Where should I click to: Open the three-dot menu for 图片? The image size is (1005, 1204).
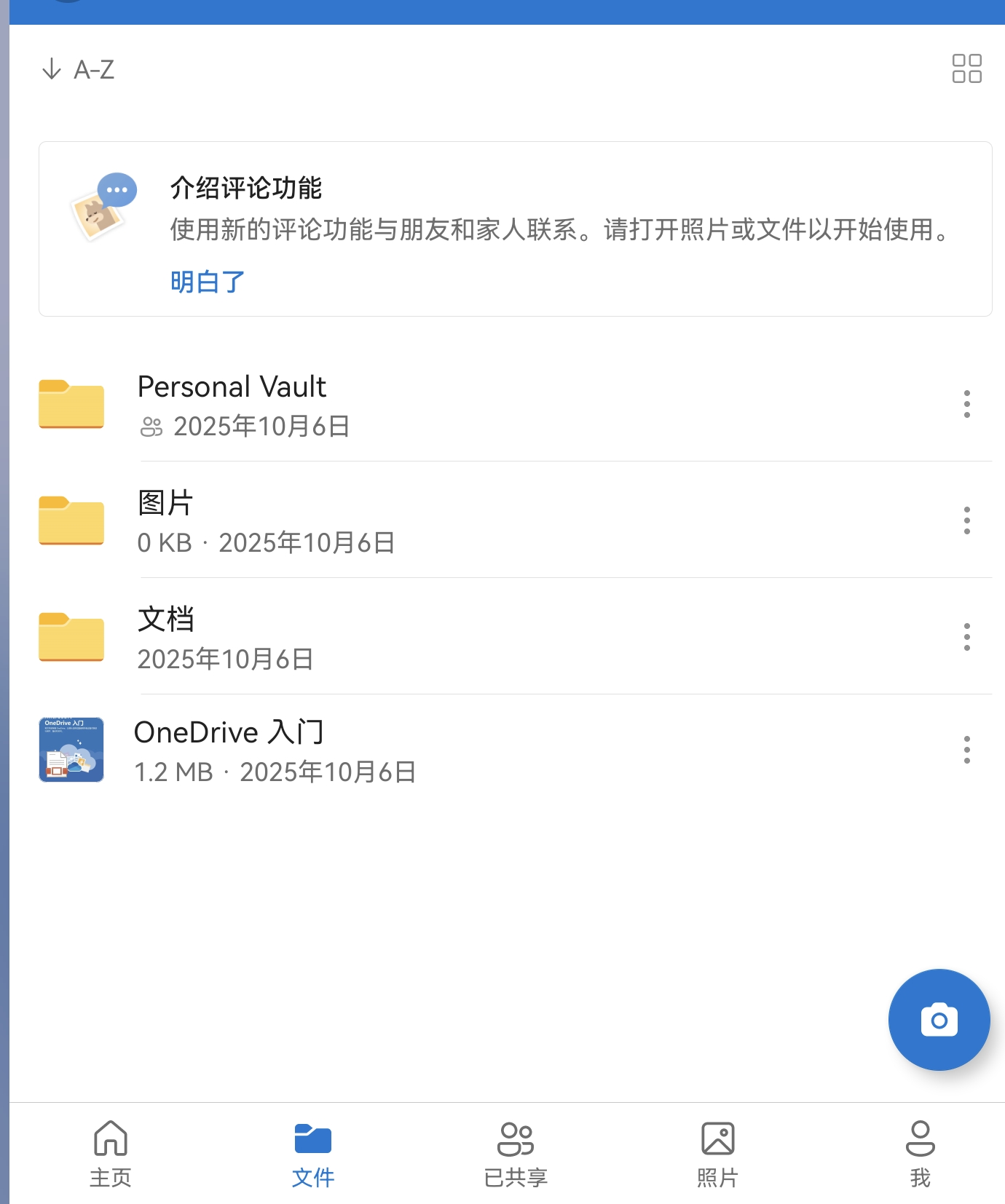click(966, 521)
